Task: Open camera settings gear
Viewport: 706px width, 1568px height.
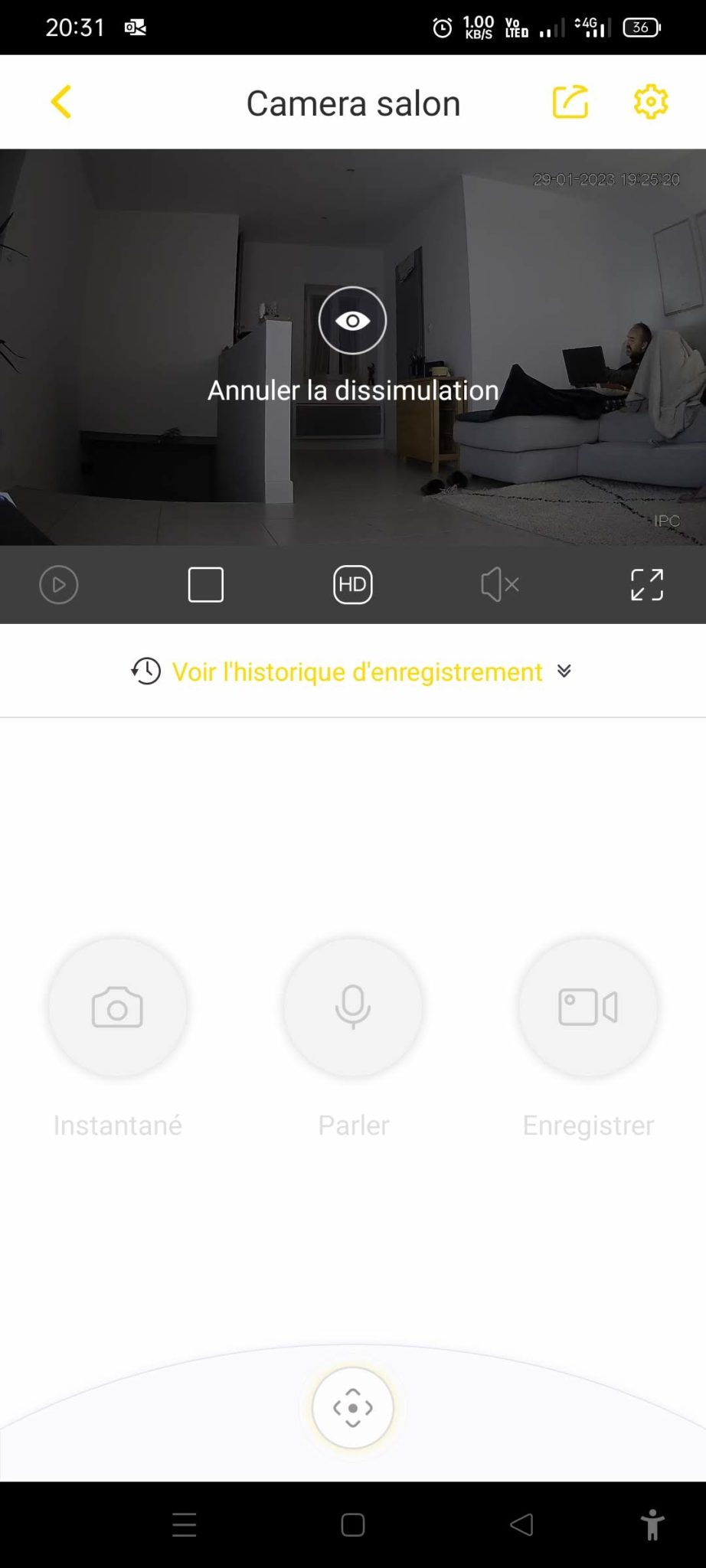Action: (651, 102)
